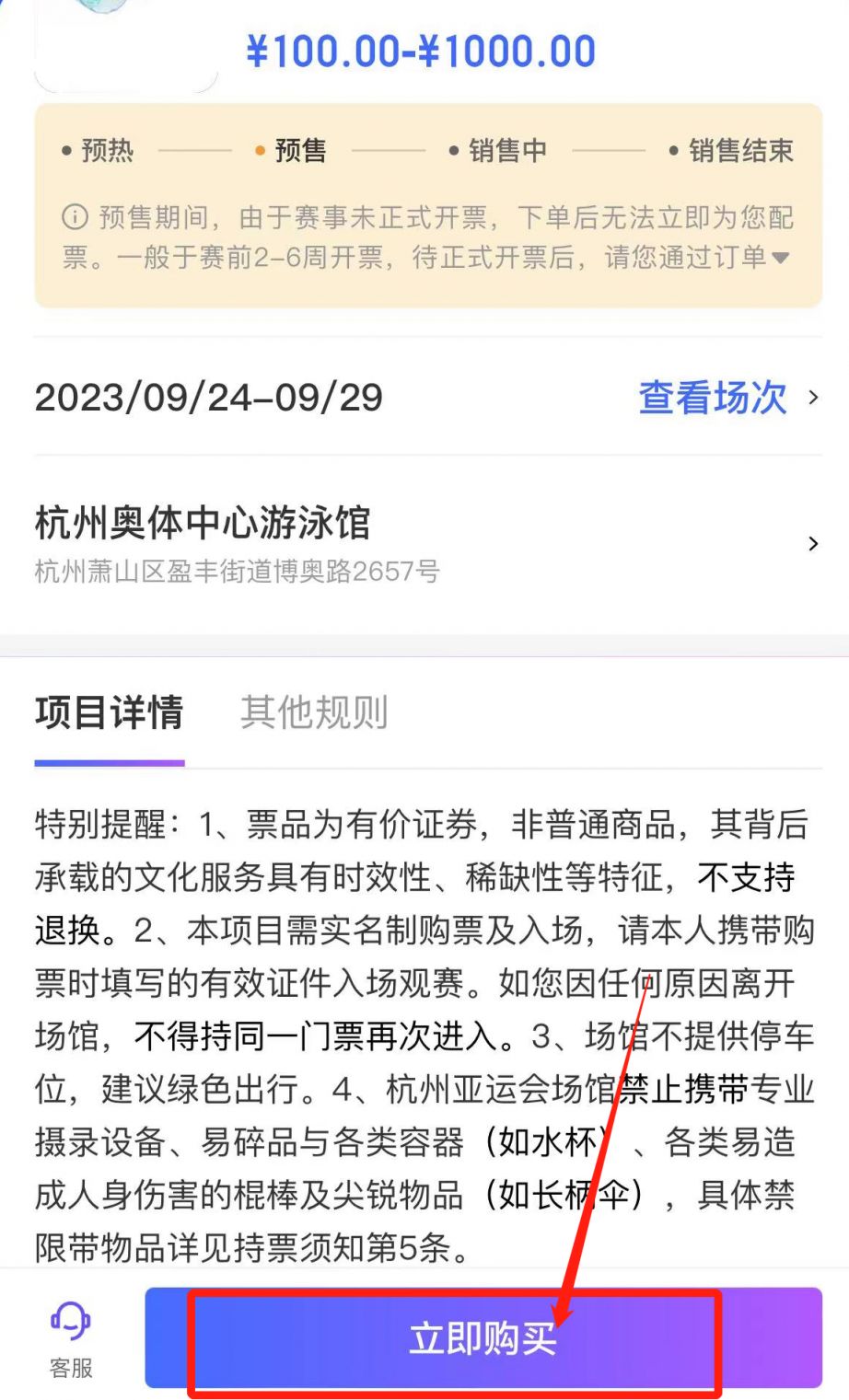Select the 项目详情 tab
849x1400 pixels.
coord(109,714)
